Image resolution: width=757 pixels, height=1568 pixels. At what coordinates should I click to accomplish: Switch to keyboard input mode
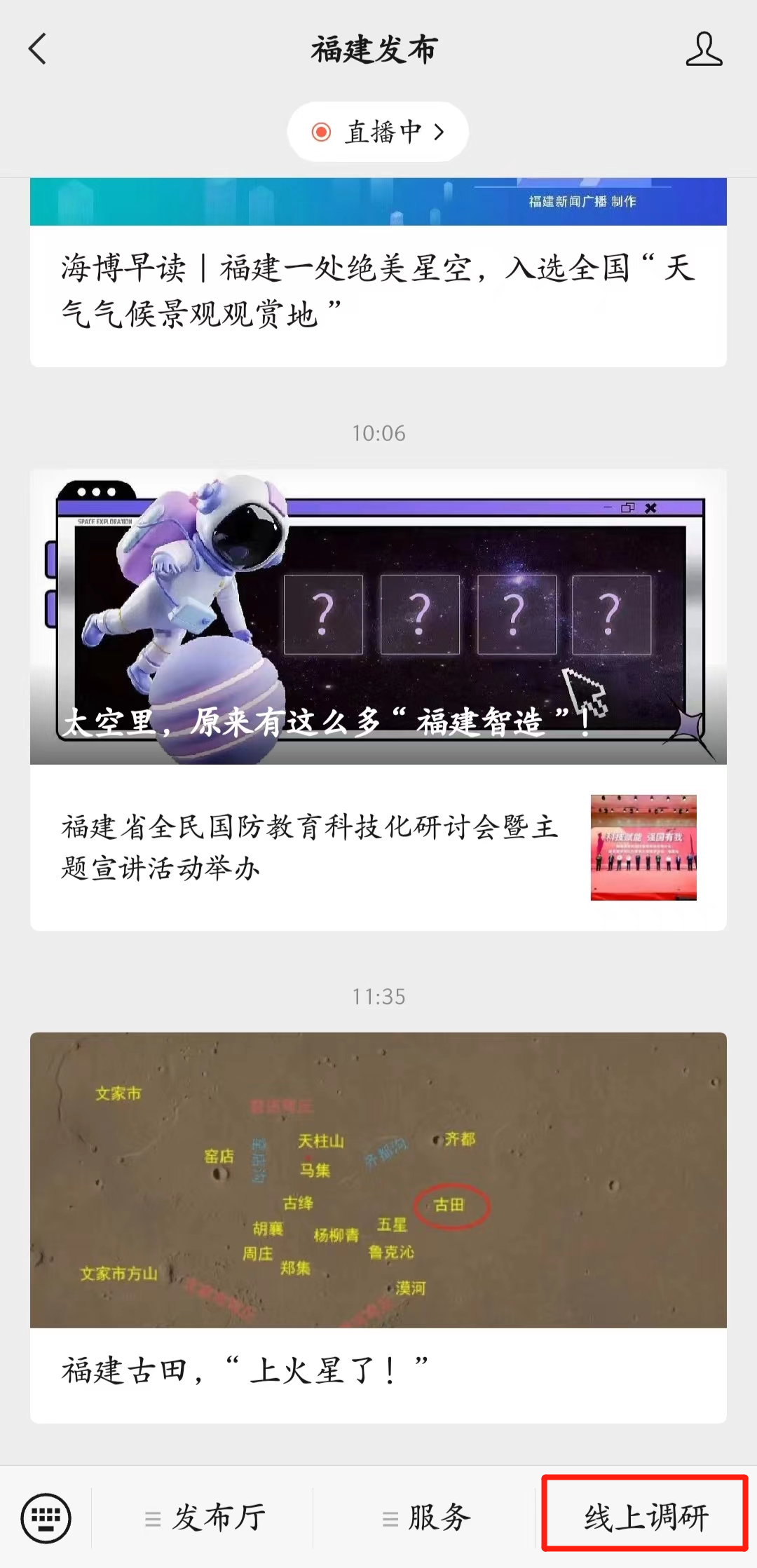coord(46,1518)
